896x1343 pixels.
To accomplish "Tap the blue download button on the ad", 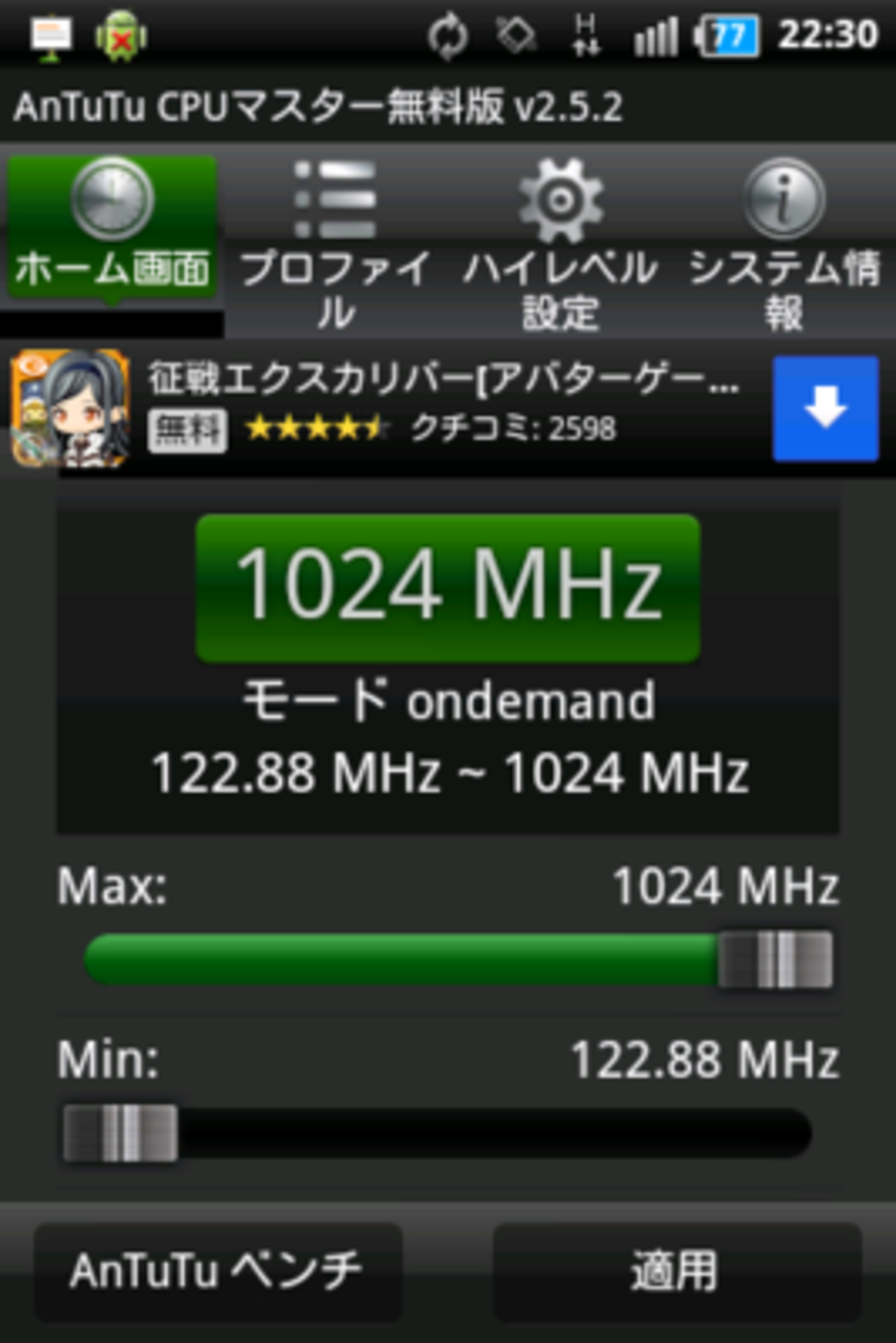I will (x=825, y=408).
